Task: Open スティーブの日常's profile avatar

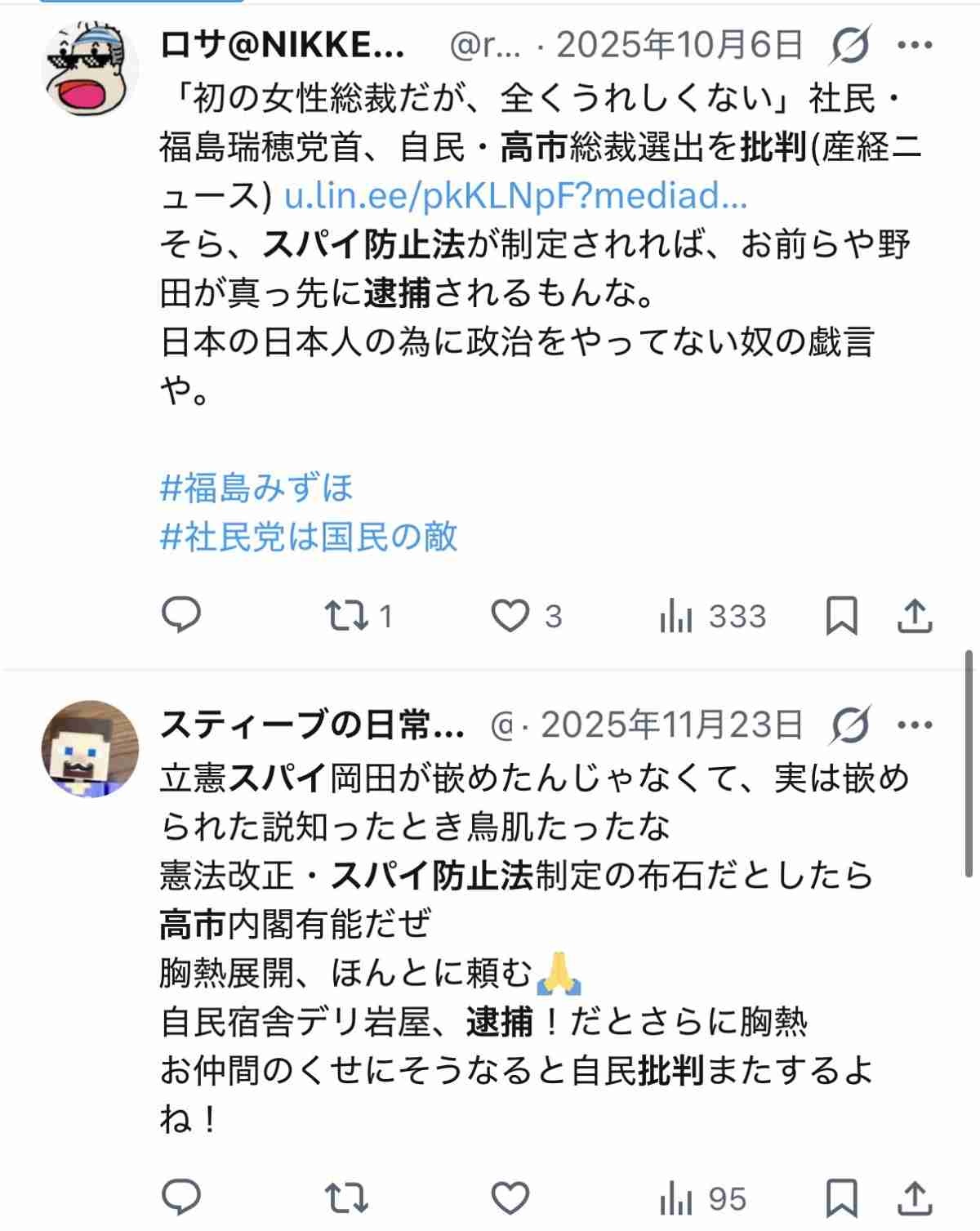Action: pos(90,748)
